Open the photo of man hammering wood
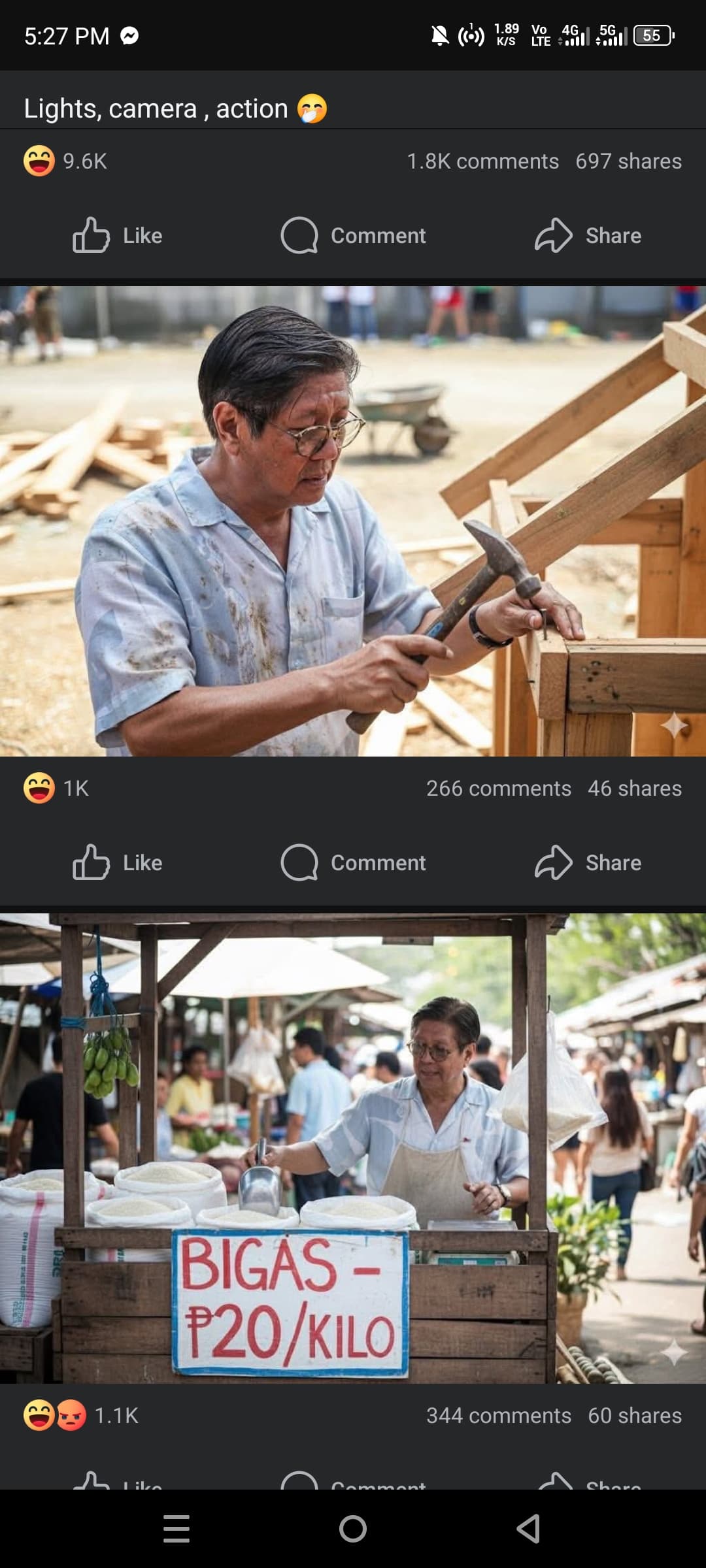Screen dimensions: 706x1568 [x=353, y=521]
